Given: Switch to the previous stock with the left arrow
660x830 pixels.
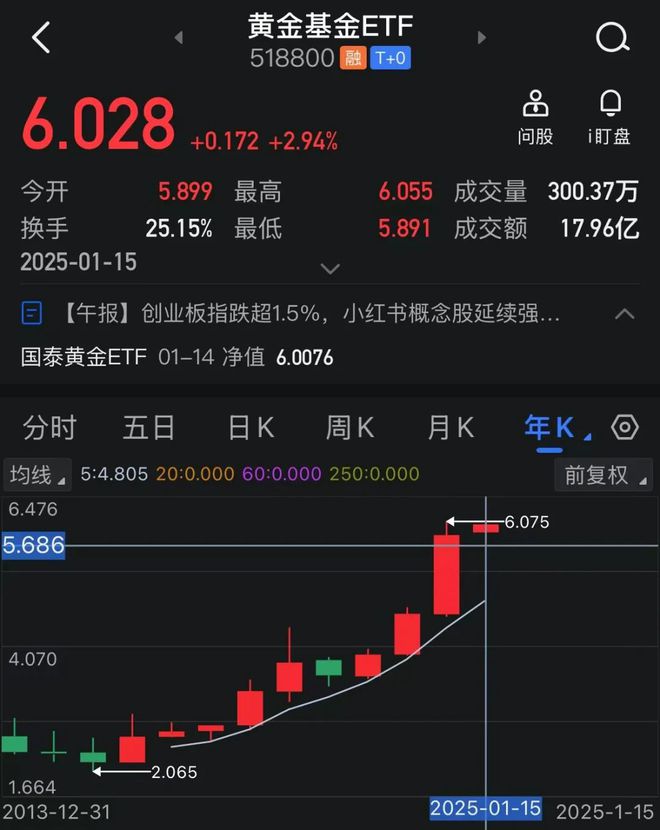Looking at the screenshot, I should pos(179,38).
